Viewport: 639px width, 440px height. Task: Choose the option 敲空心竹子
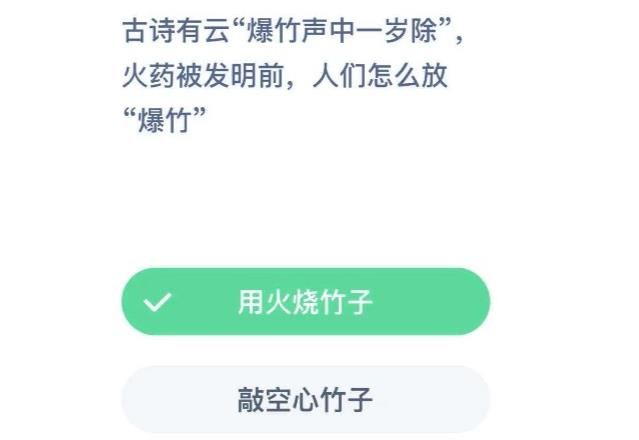click(305, 400)
